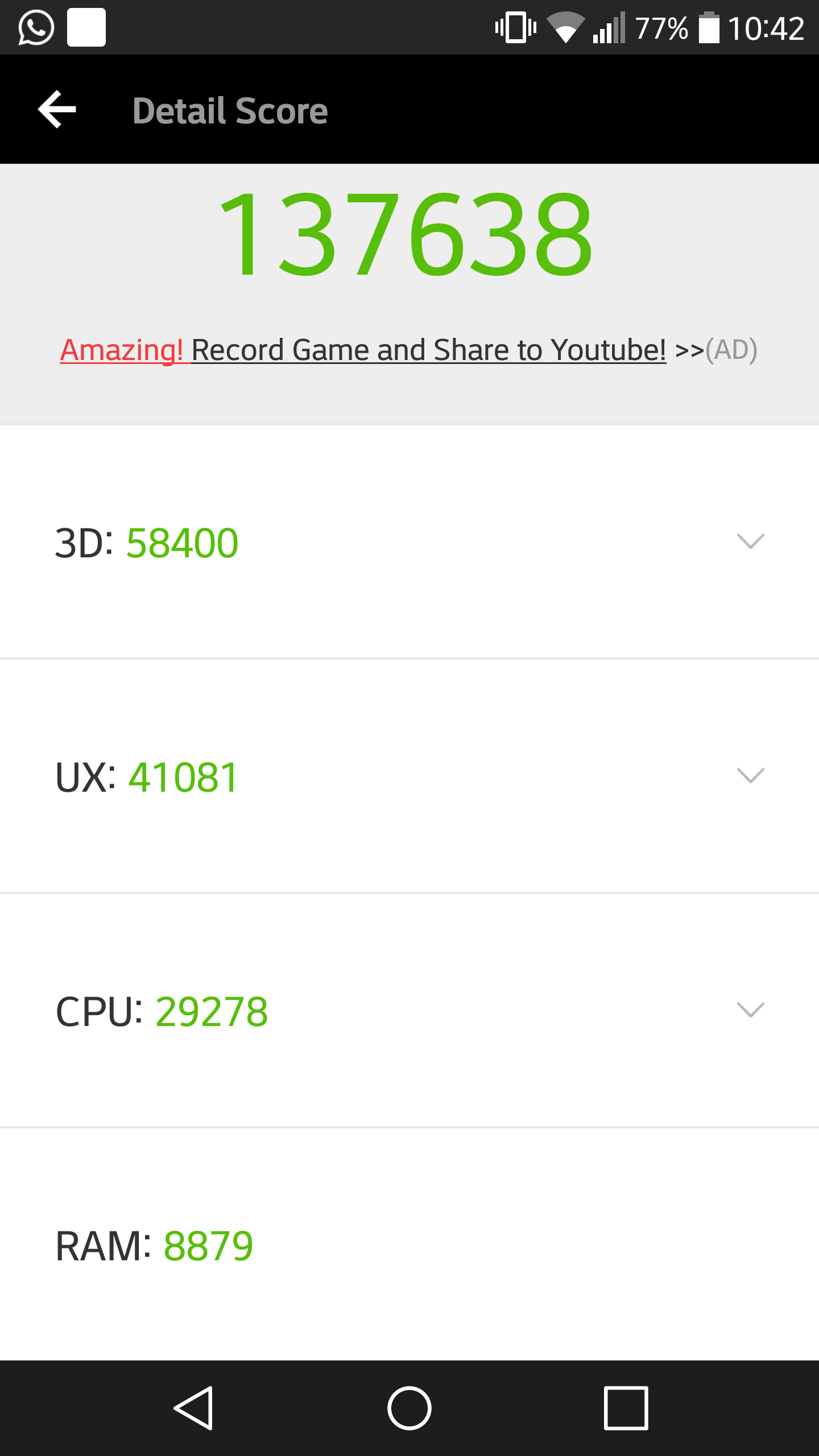This screenshot has width=819, height=1456.
Task: Expand the CPU score details
Action: click(x=750, y=1010)
